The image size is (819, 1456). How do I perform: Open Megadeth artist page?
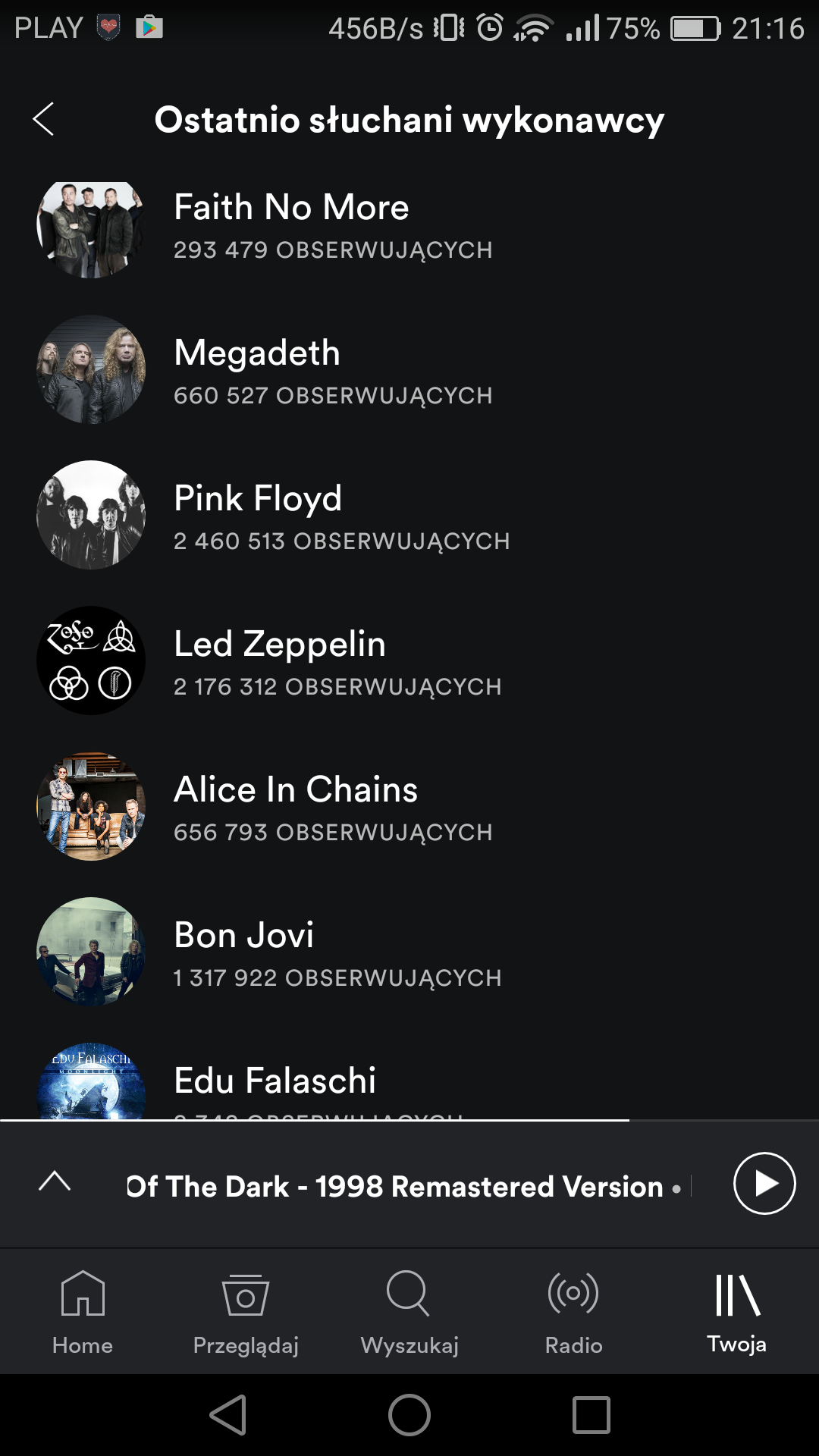click(x=258, y=371)
